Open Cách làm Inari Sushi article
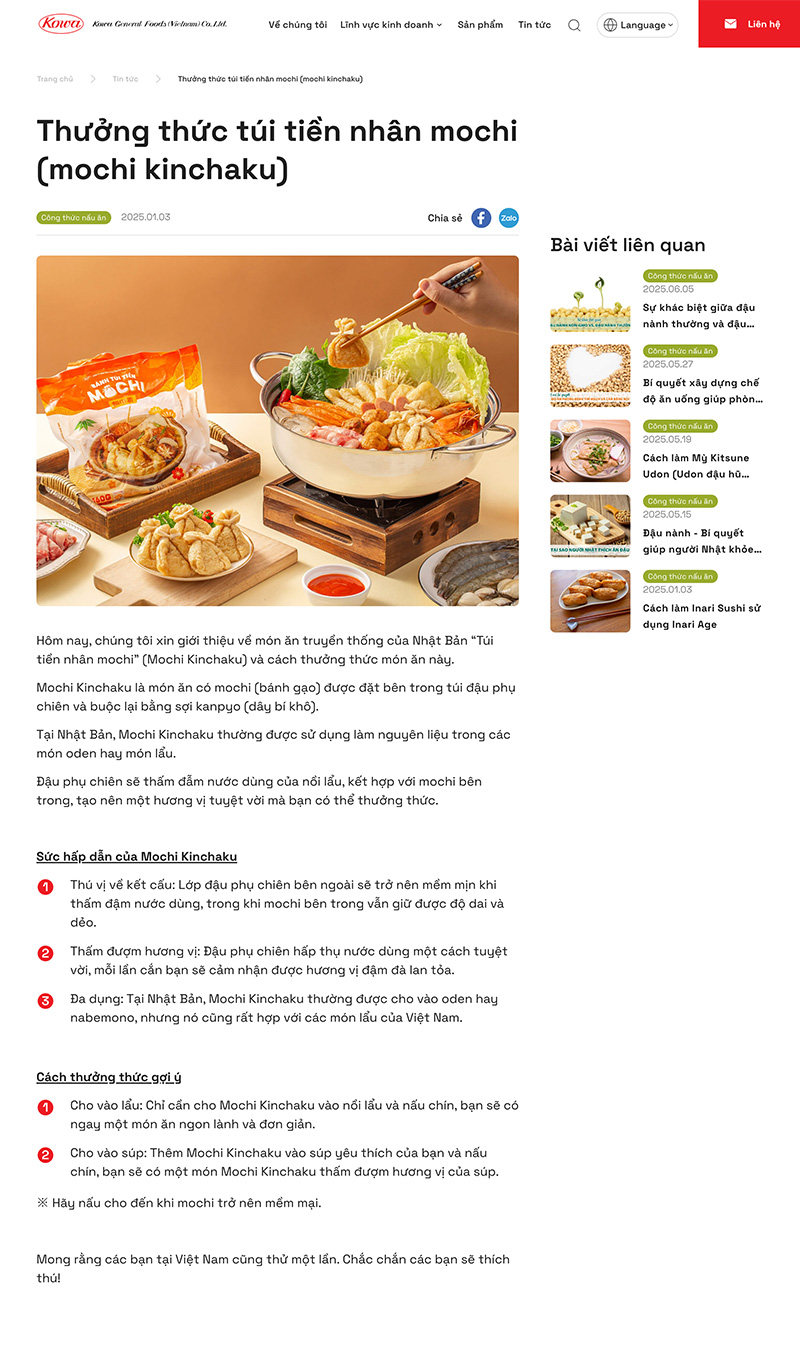The width and height of the screenshot is (800, 1352). pyautogui.click(x=702, y=616)
